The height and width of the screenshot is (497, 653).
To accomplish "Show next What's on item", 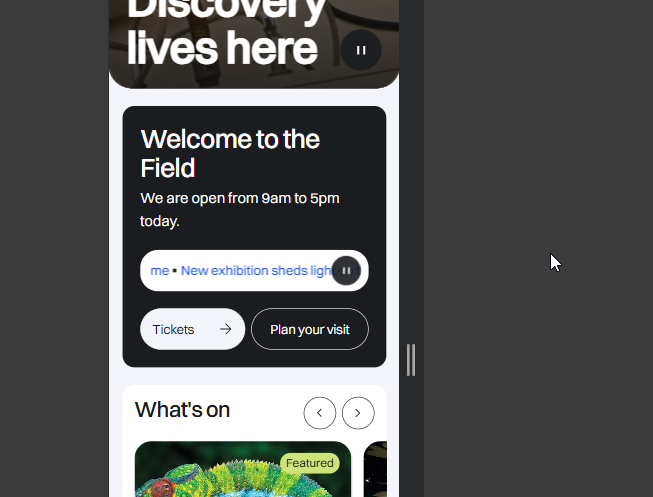I will pyautogui.click(x=358, y=412).
